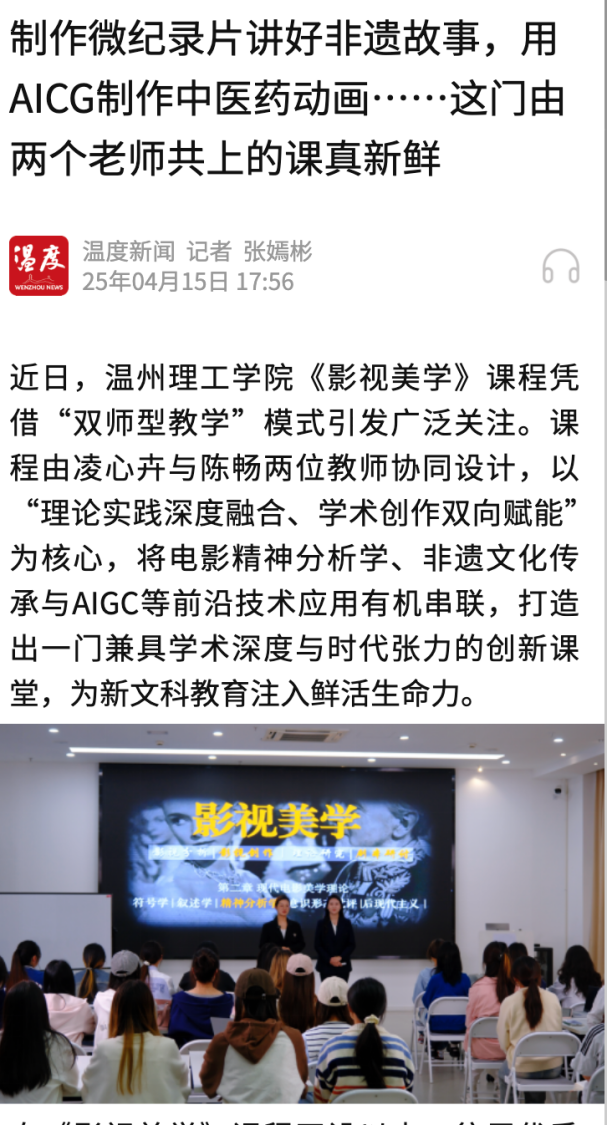
Task: Open the 温度新闻 source logo
Action: [x=39, y=266]
